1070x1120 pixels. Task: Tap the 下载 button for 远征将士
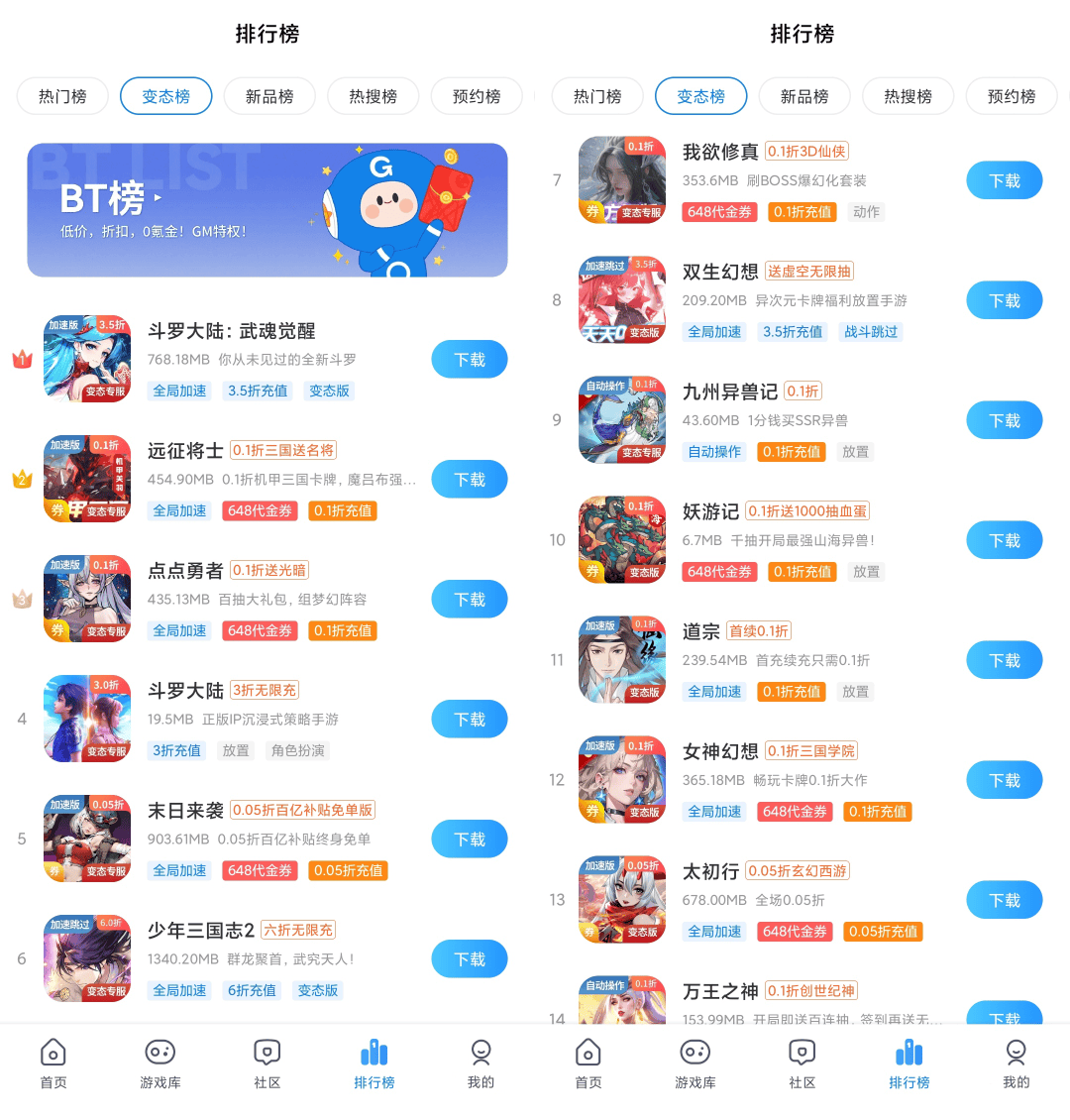(x=469, y=480)
